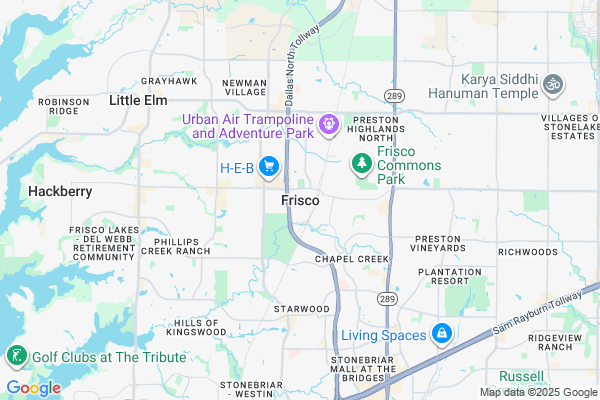Tap the Frisco Commons Park marker

(x=361, y=163)
